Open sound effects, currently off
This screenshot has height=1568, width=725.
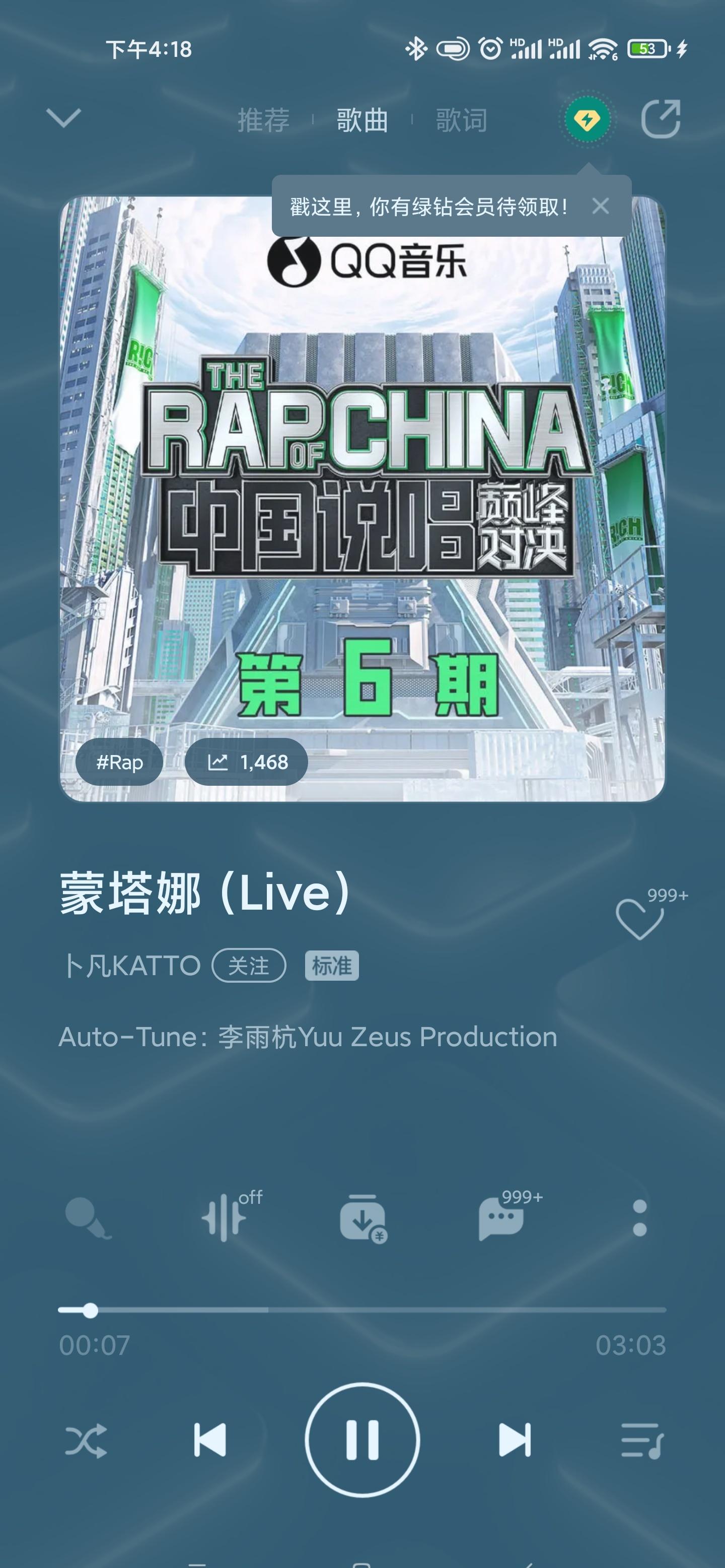225,1218
